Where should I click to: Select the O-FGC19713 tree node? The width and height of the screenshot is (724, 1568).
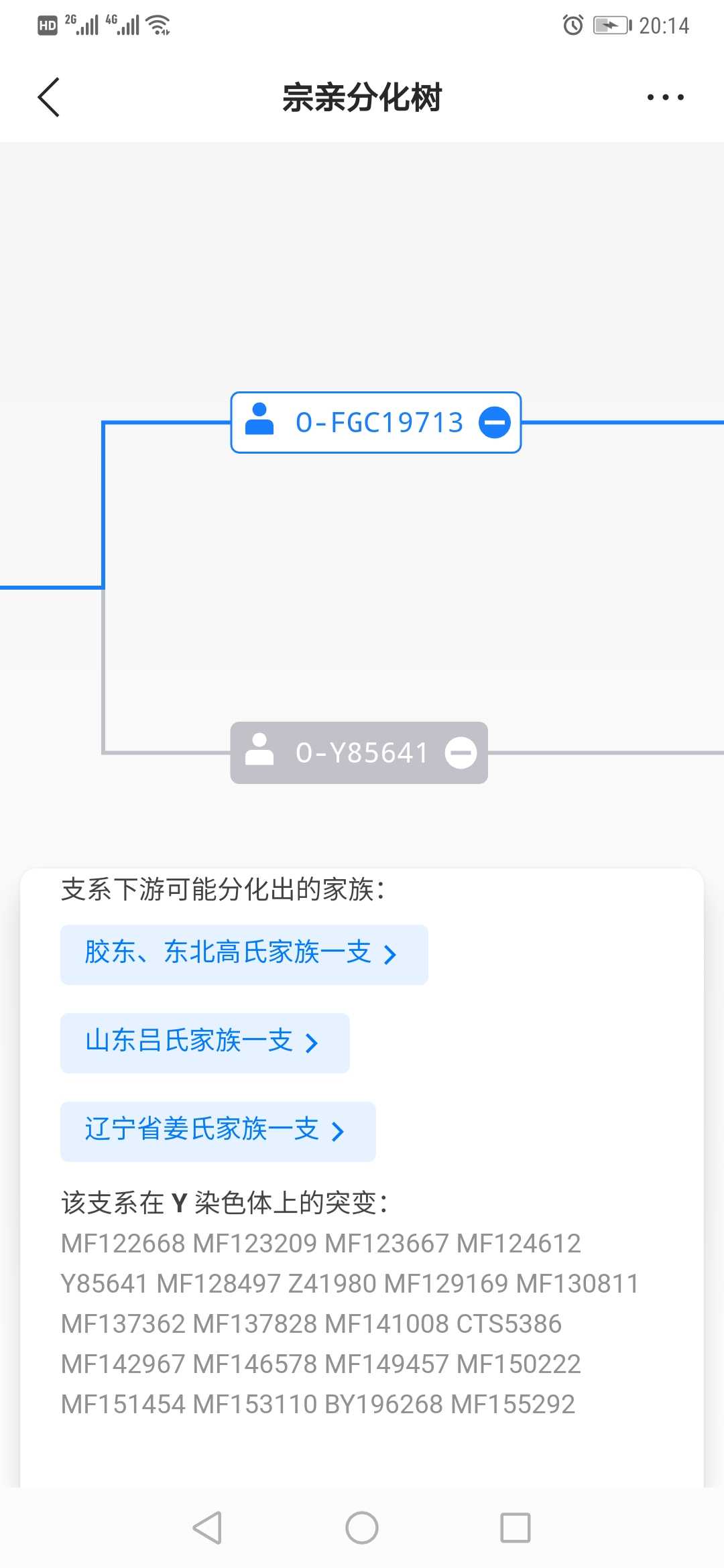[378, 423]
